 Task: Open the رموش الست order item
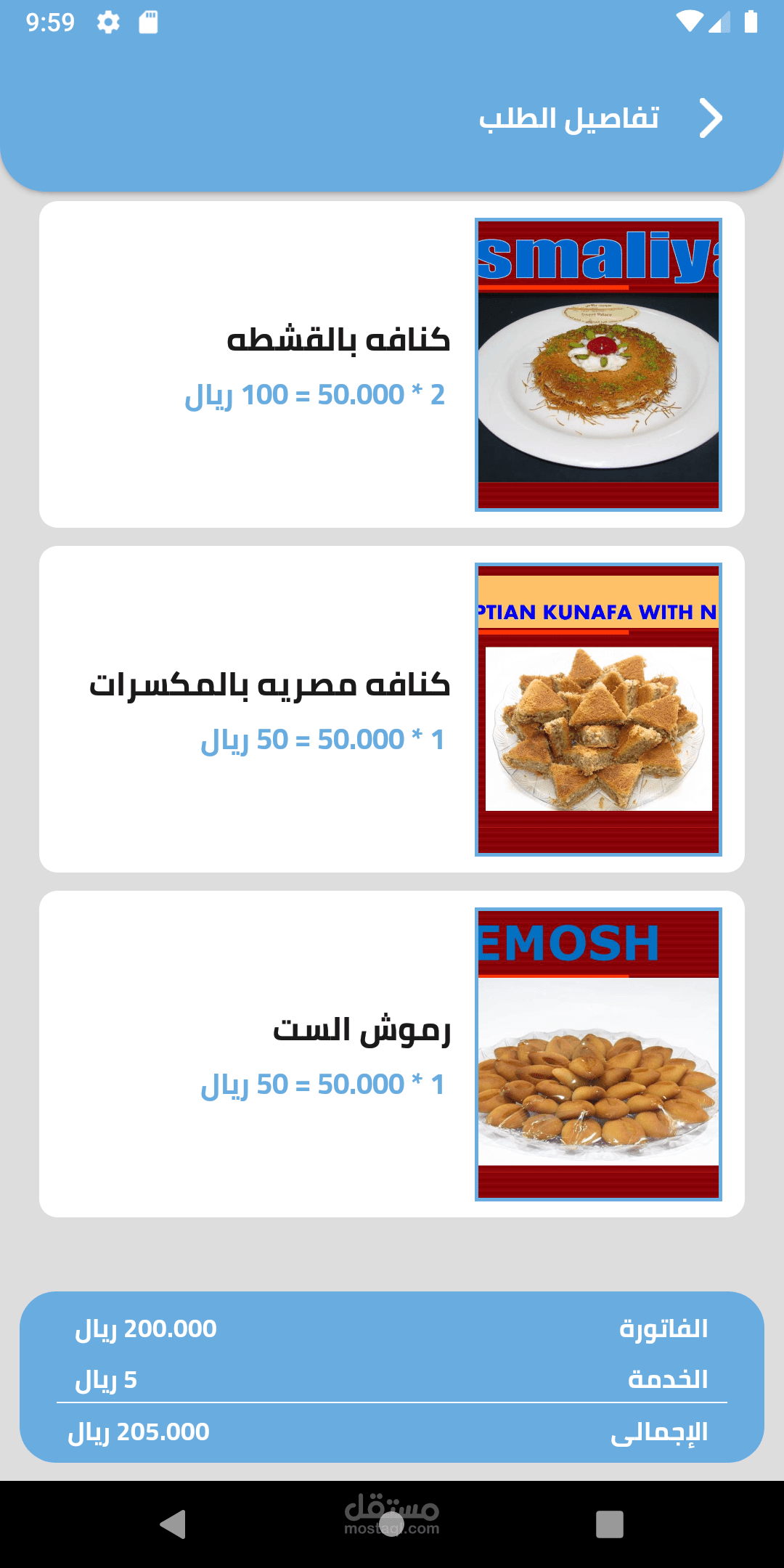click(392, 1054)
